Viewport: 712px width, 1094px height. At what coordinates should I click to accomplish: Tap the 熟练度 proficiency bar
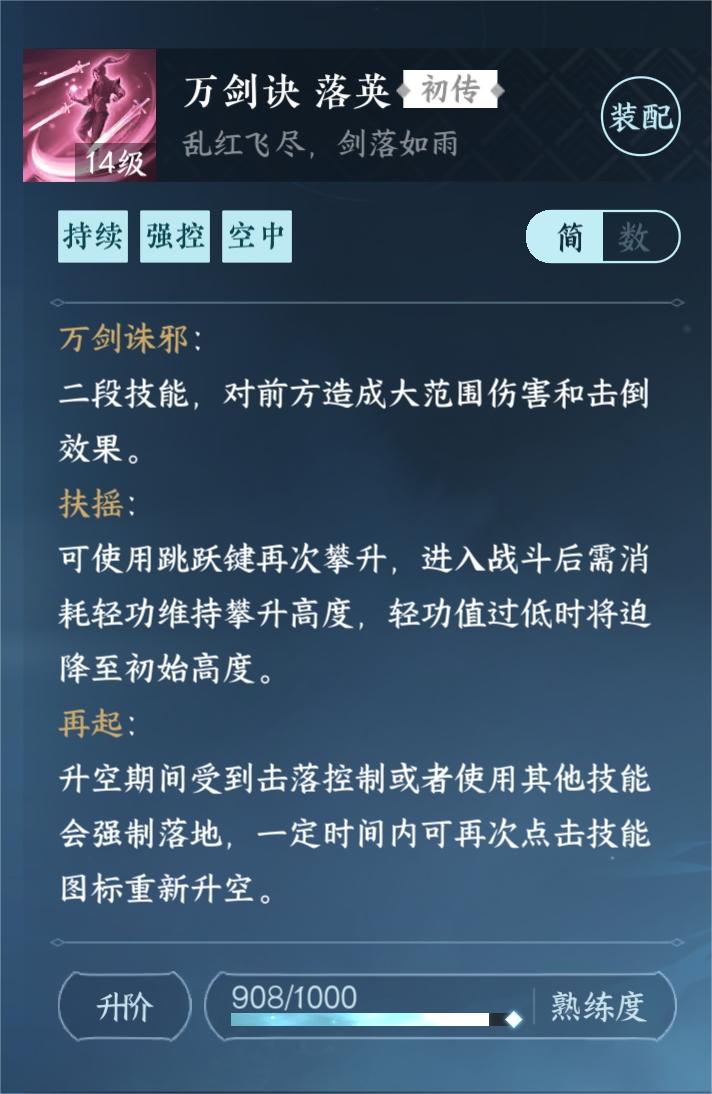coord(440,1007)
